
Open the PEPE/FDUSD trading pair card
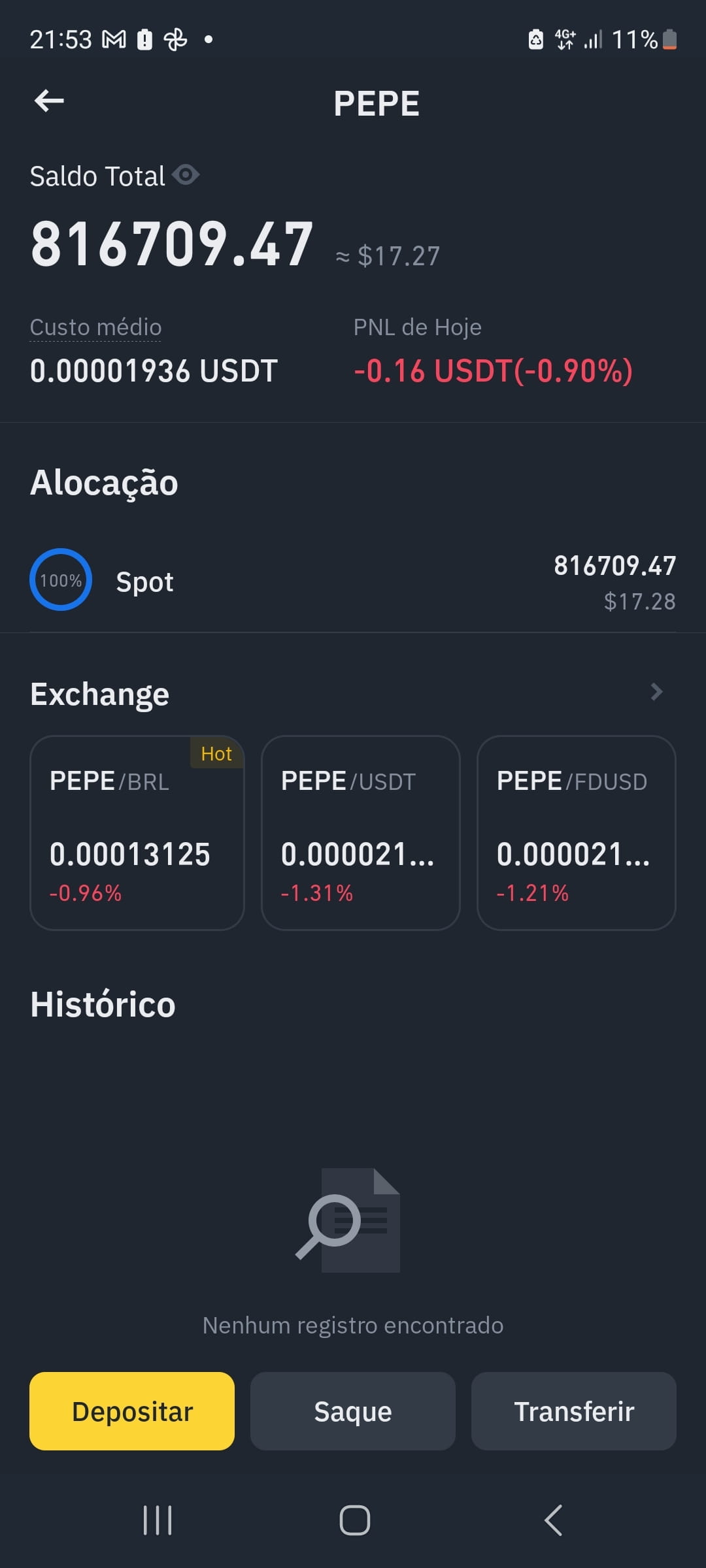click(x=577, y=833)
